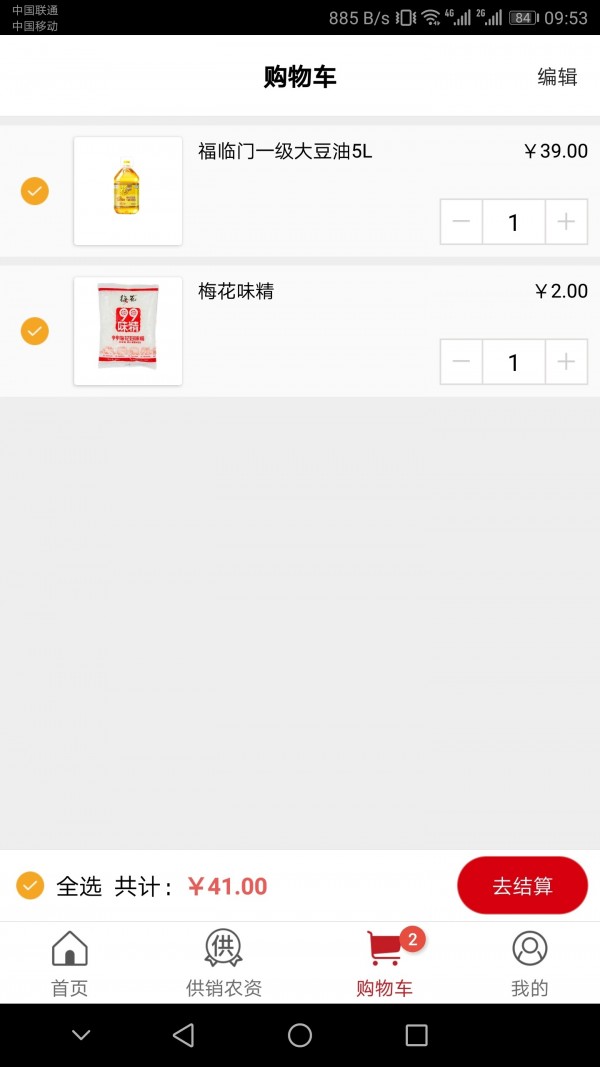Increase quantity of 梅花味精

(566, 362)
